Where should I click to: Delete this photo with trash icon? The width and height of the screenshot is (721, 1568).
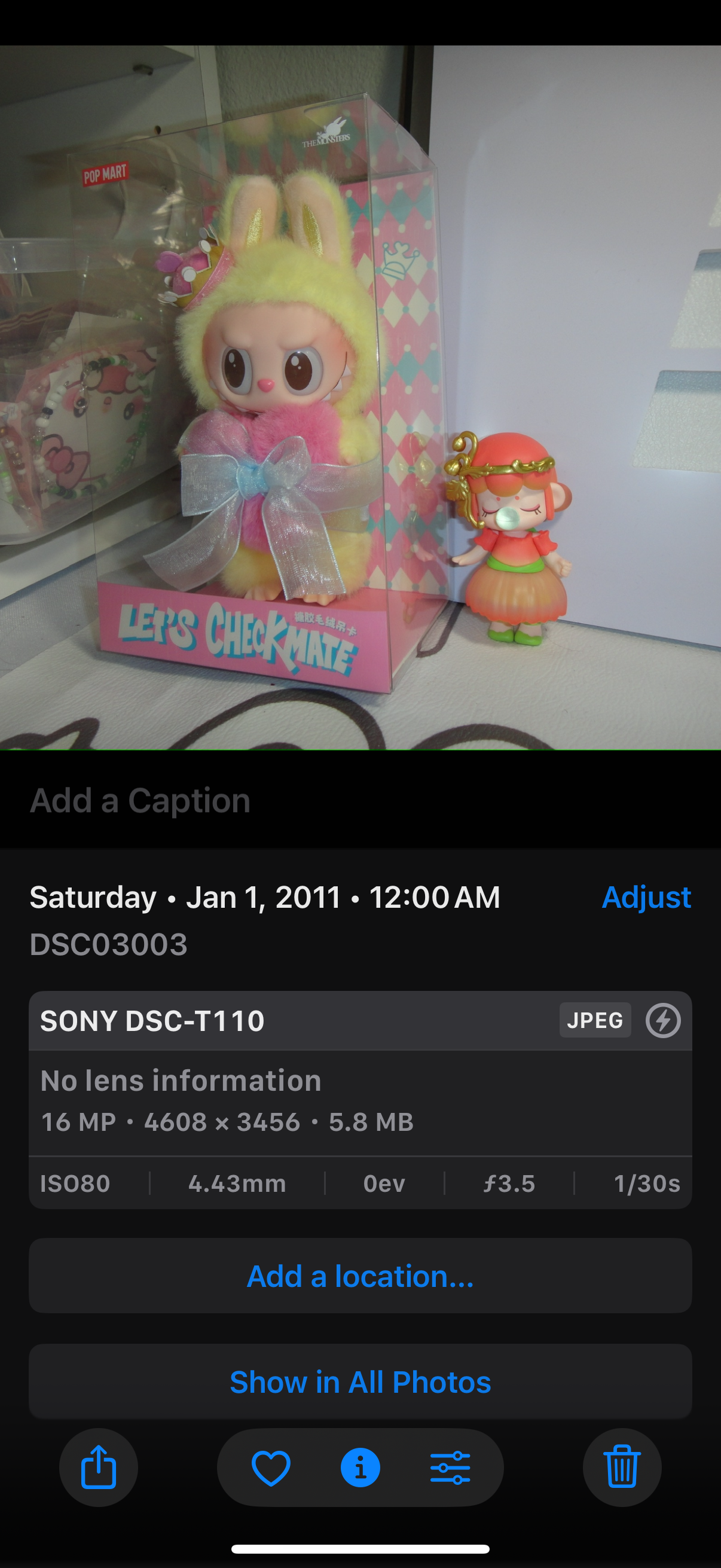pyautogui.click(x=622, y=1467)
